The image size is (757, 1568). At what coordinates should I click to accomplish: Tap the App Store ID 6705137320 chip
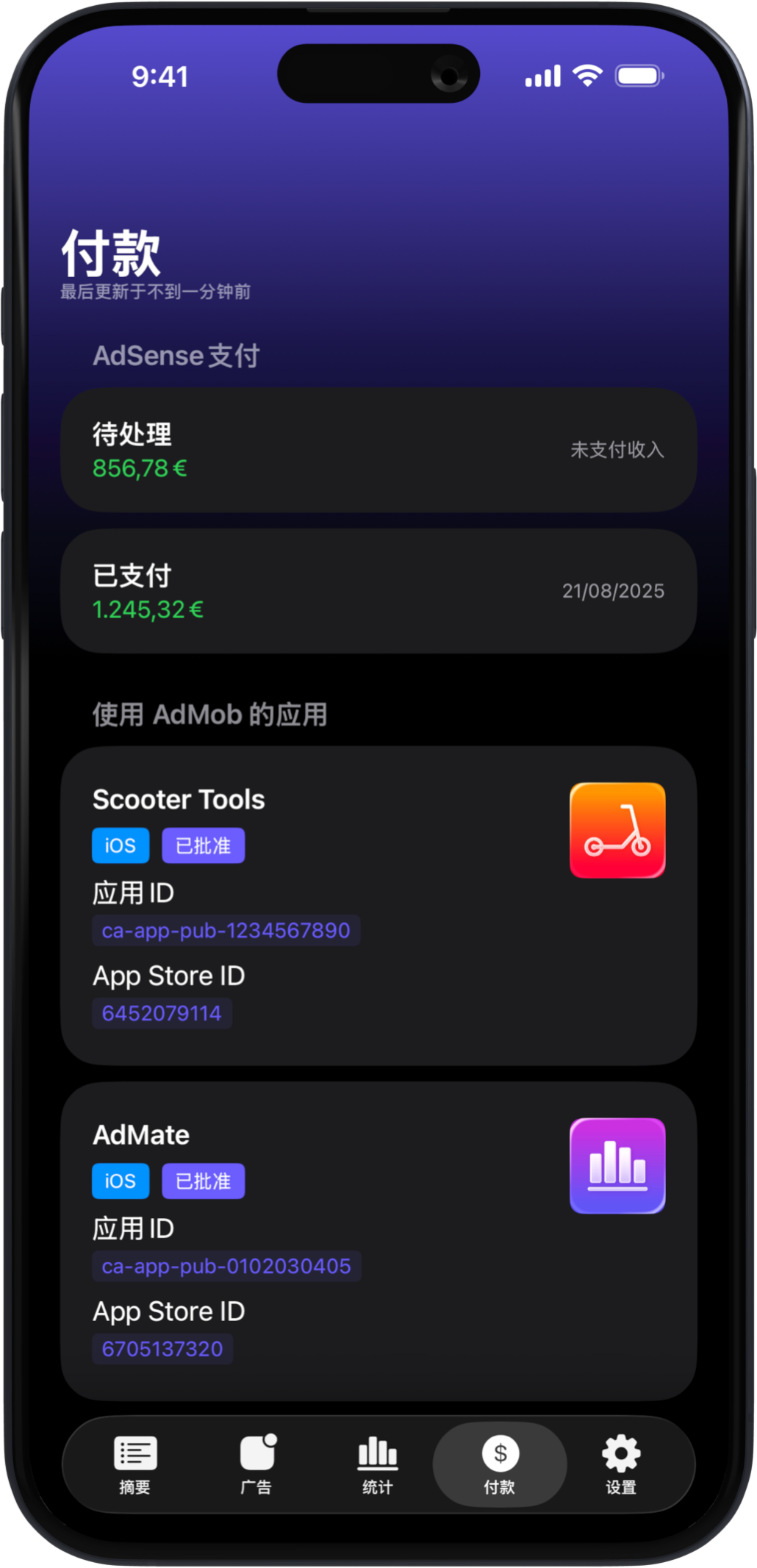click(x=162, y=1350)
